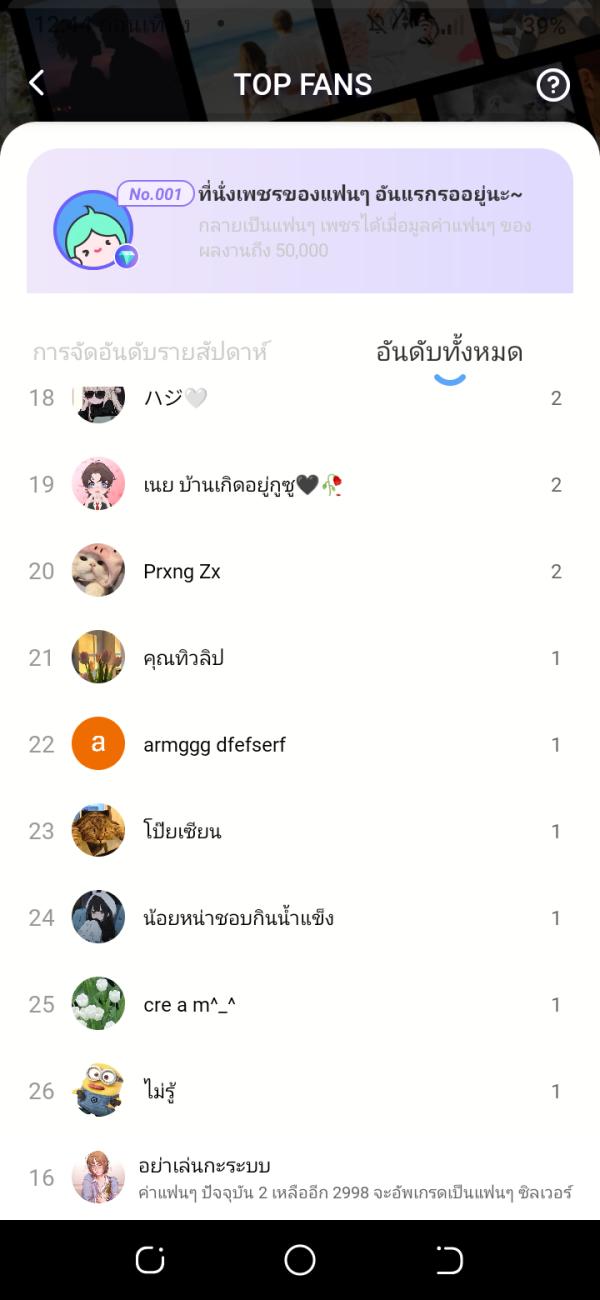Go back from the TOP FANS page
The height and width of the screenshot is (1300, 600).
click(37, 83)
